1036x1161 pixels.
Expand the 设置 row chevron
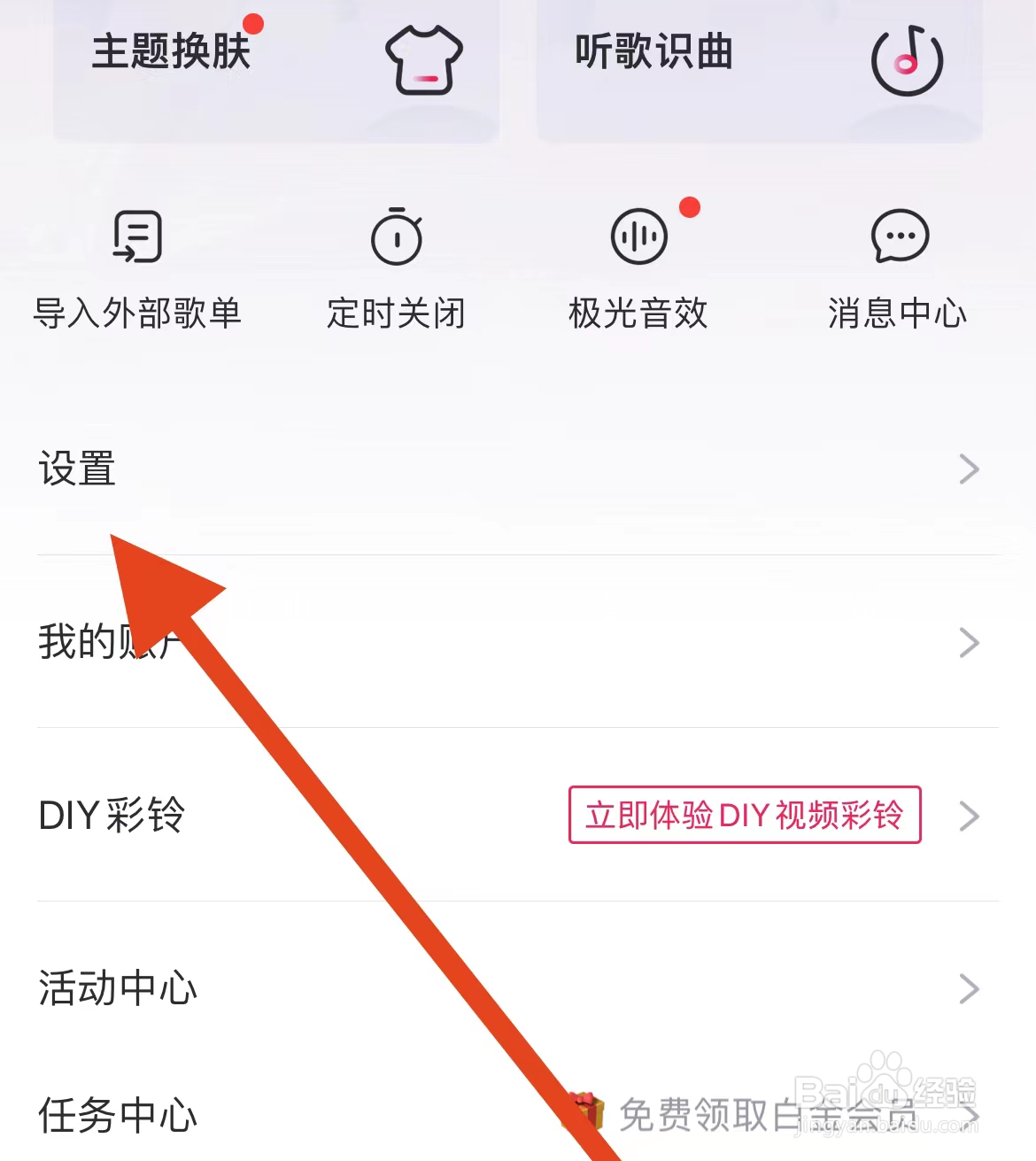tap(970, 469)
